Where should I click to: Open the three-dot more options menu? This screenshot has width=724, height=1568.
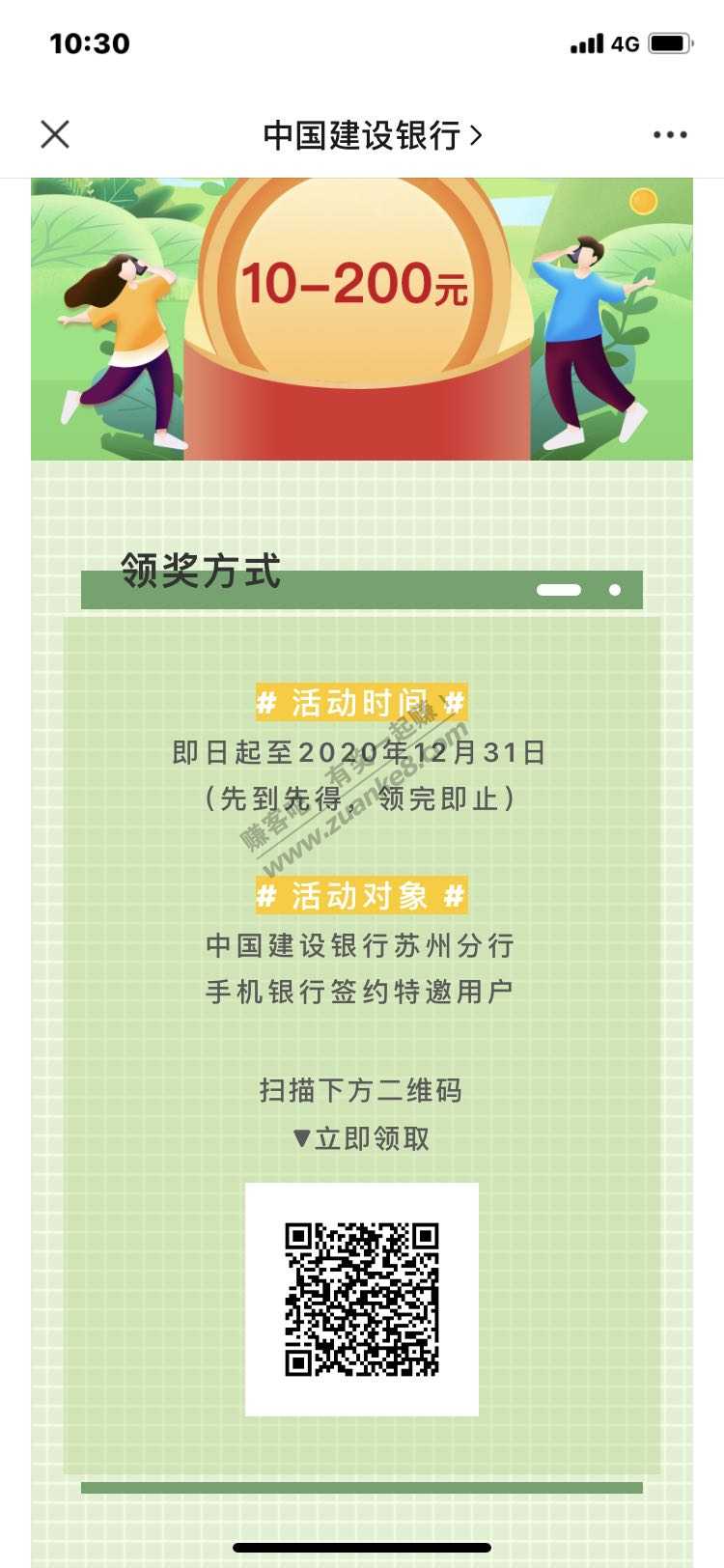[669, 135]
